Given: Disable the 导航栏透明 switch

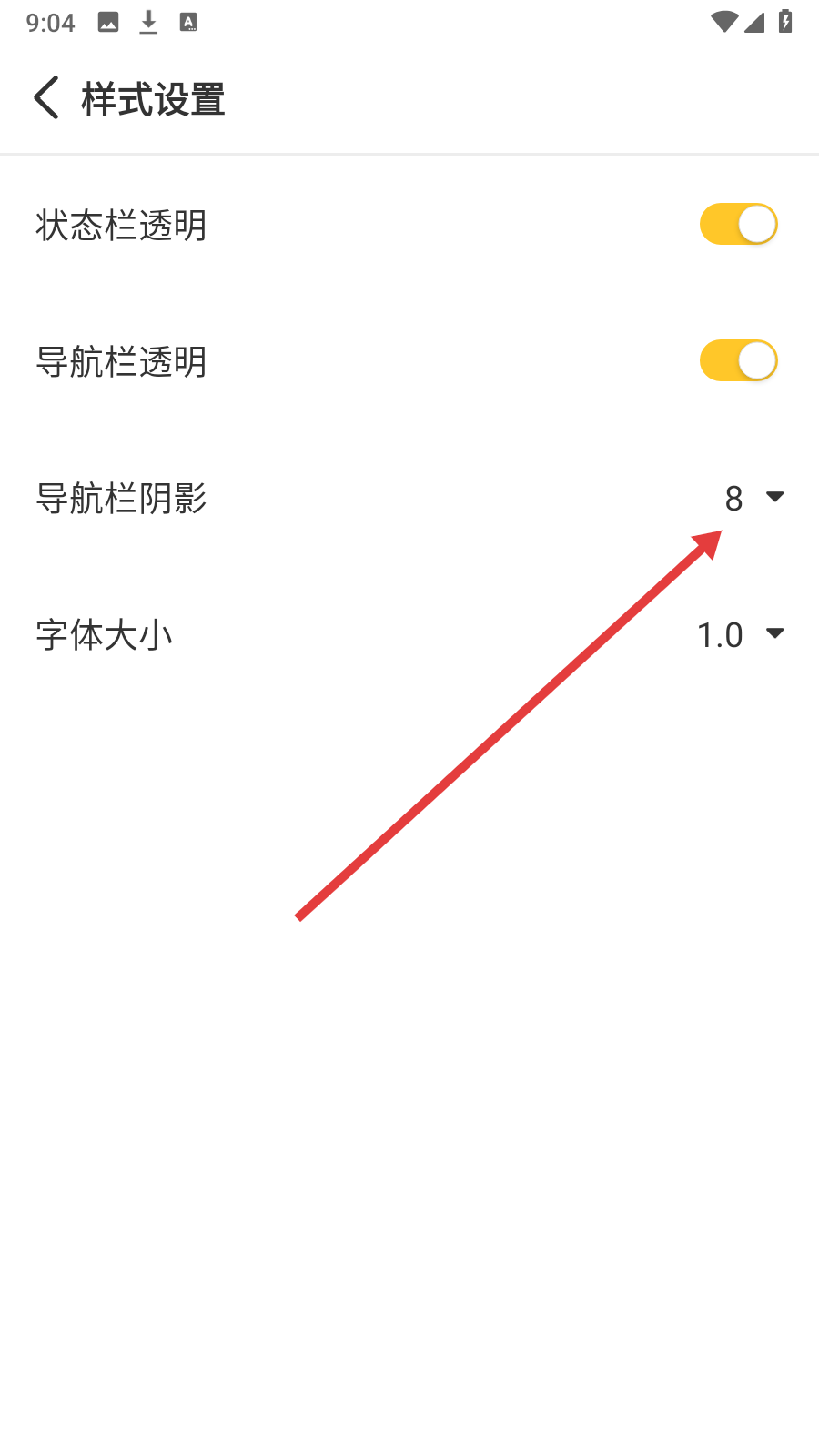Looking at the screenshot, I should click(739, 361).
